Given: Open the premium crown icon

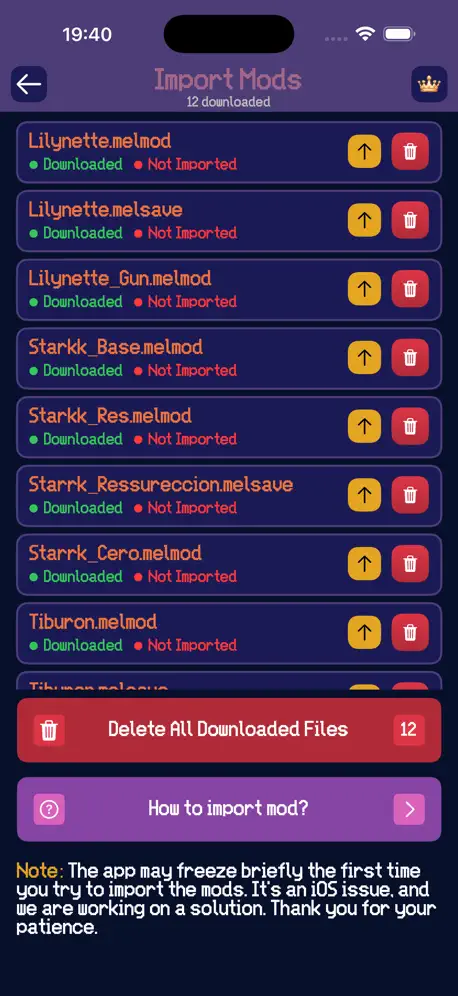Looking at the screenshot, I should click(429, 84).
